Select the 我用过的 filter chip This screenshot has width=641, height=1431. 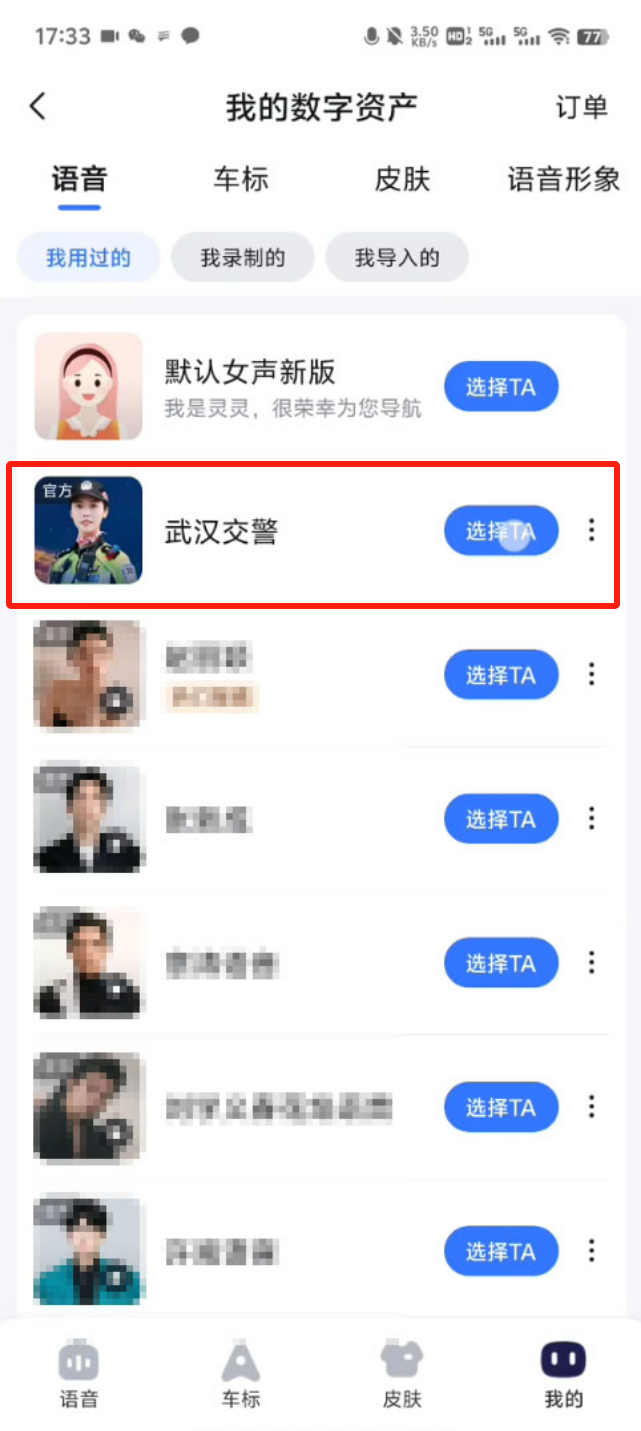pos(88,258)
